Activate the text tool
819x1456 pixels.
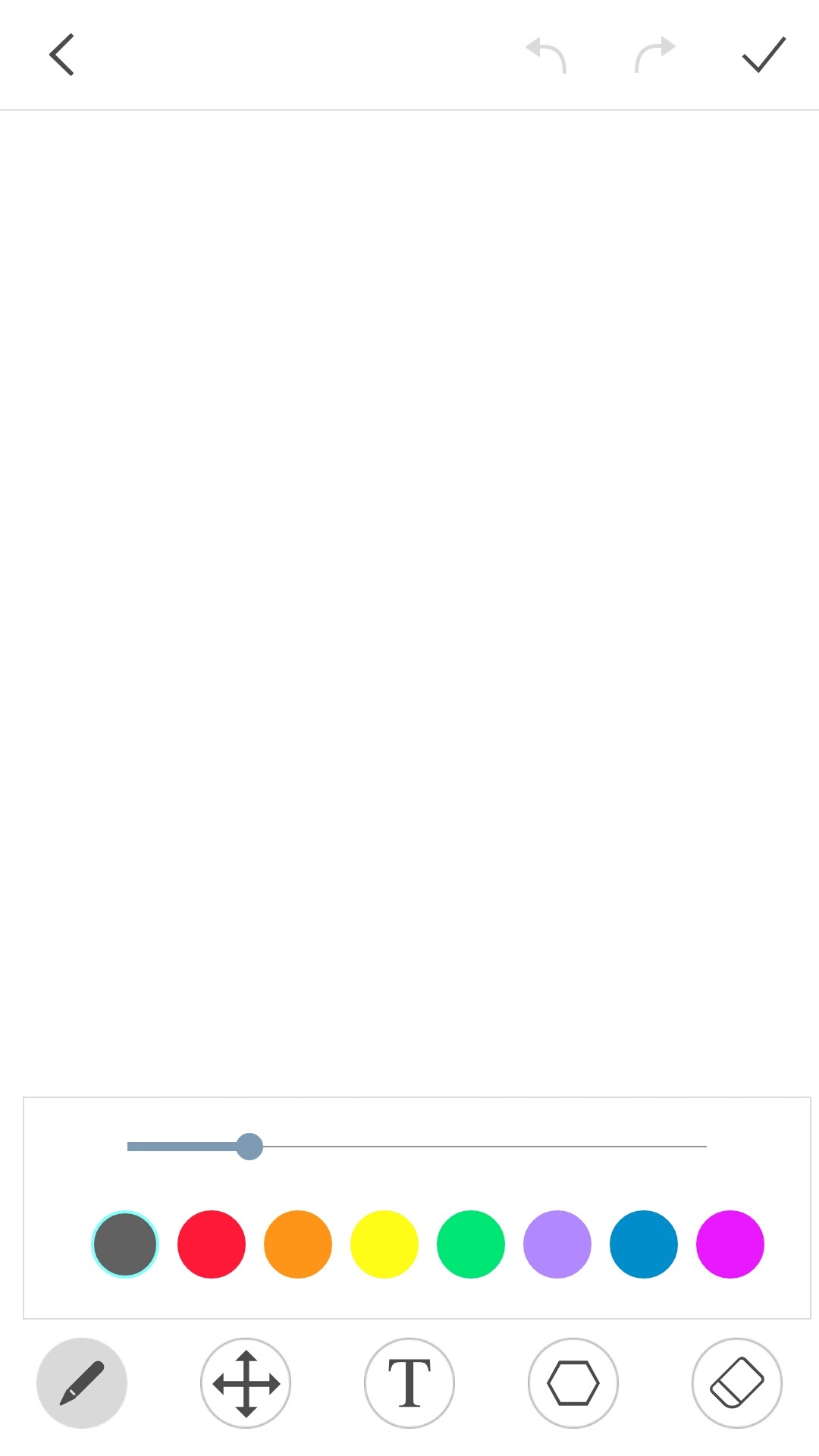[409, 1383]
